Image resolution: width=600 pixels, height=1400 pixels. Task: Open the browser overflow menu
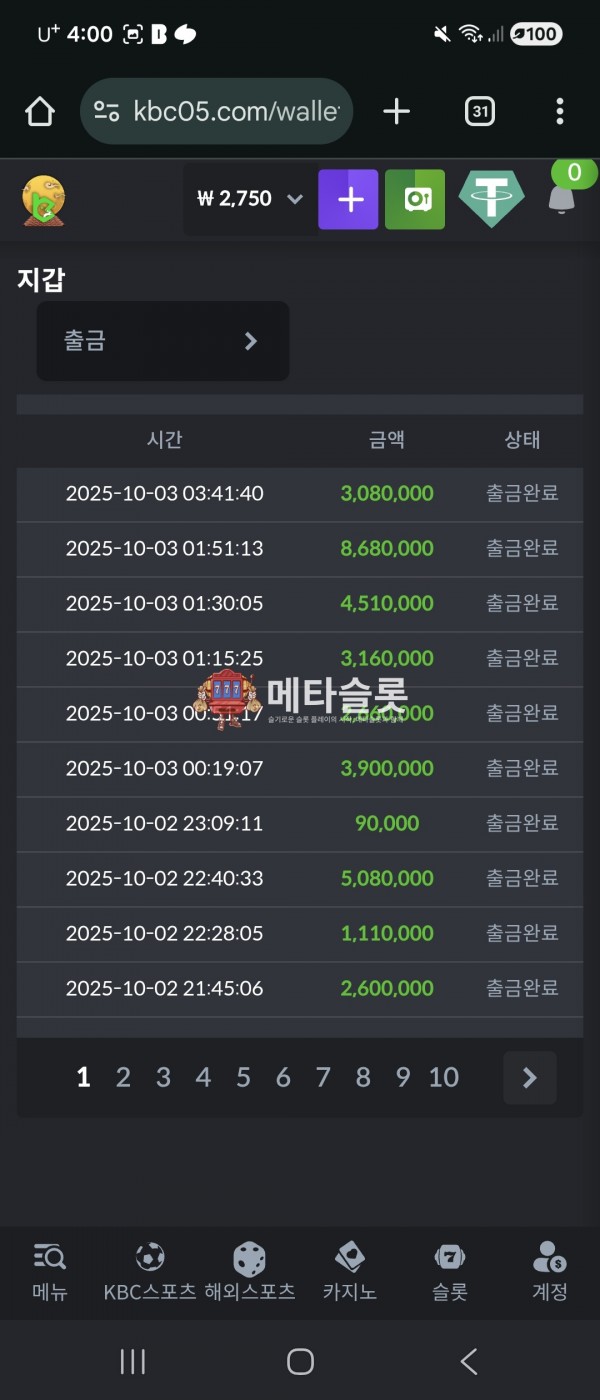[559, 112]
